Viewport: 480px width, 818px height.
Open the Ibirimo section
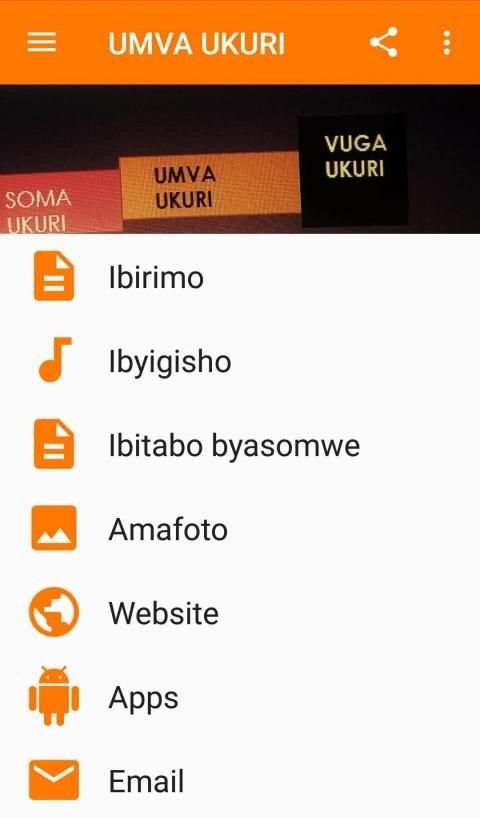[240, 276]
